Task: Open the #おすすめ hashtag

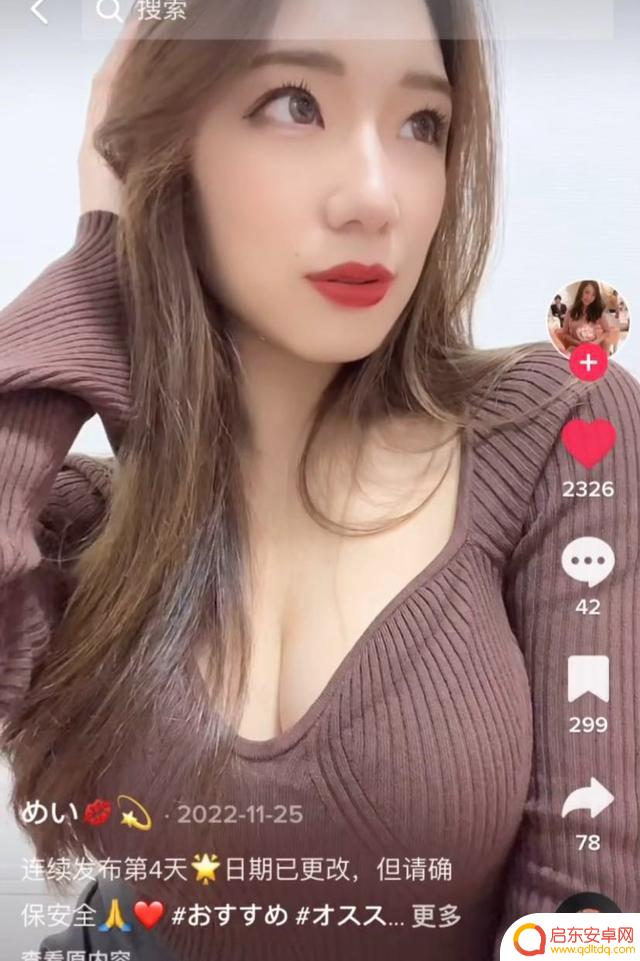Action: (233, 914)
